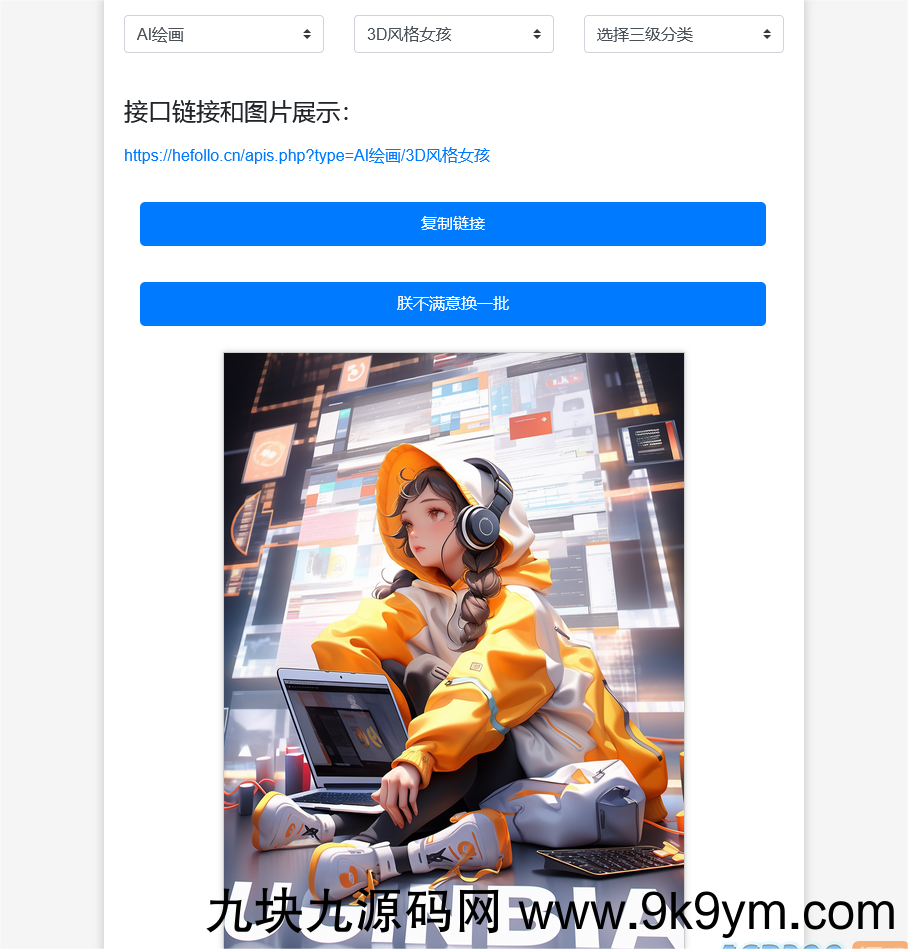Tap the 复制链接 button
The image size is (908, 949).
point(452,224)
